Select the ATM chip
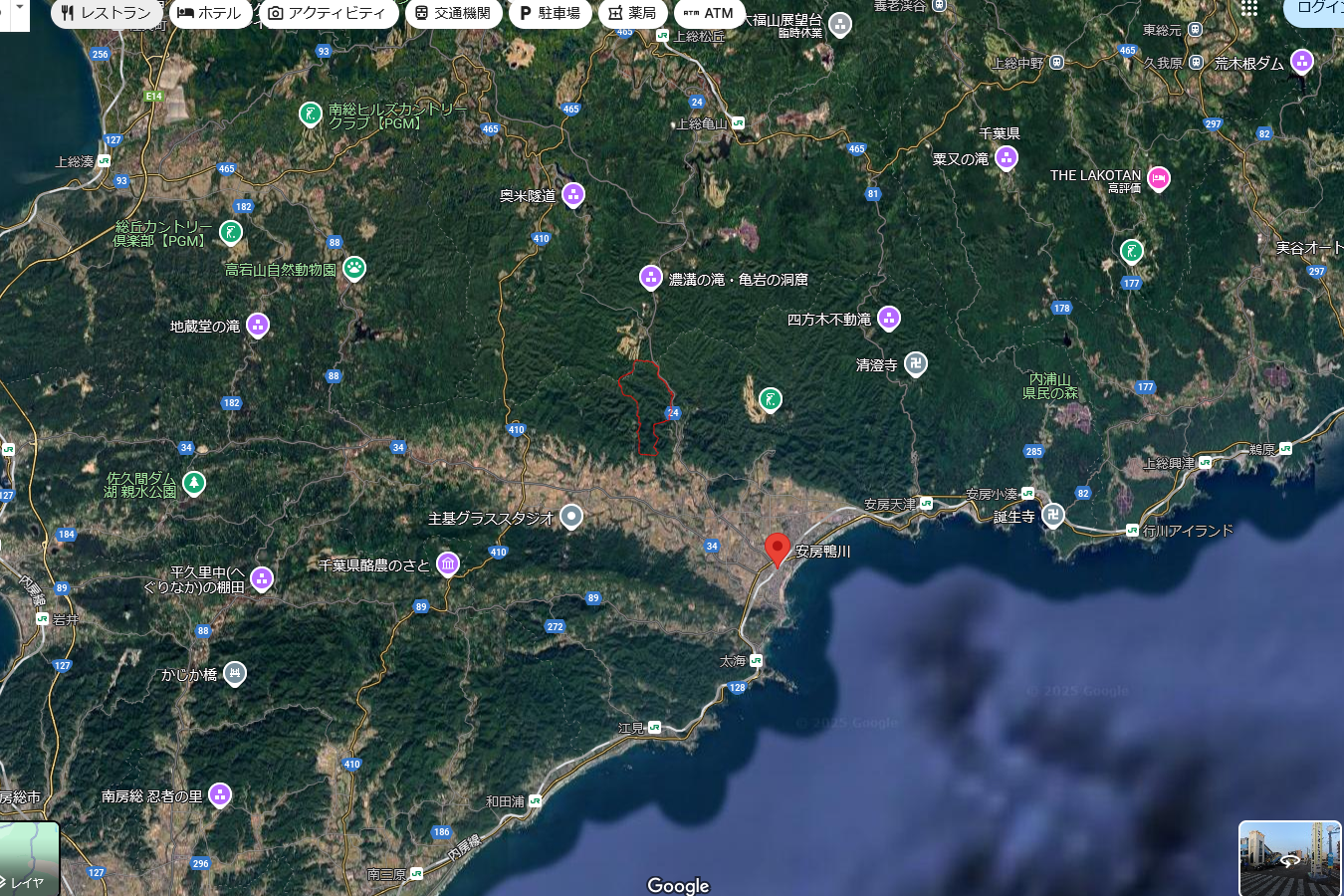 coord(709,13)
